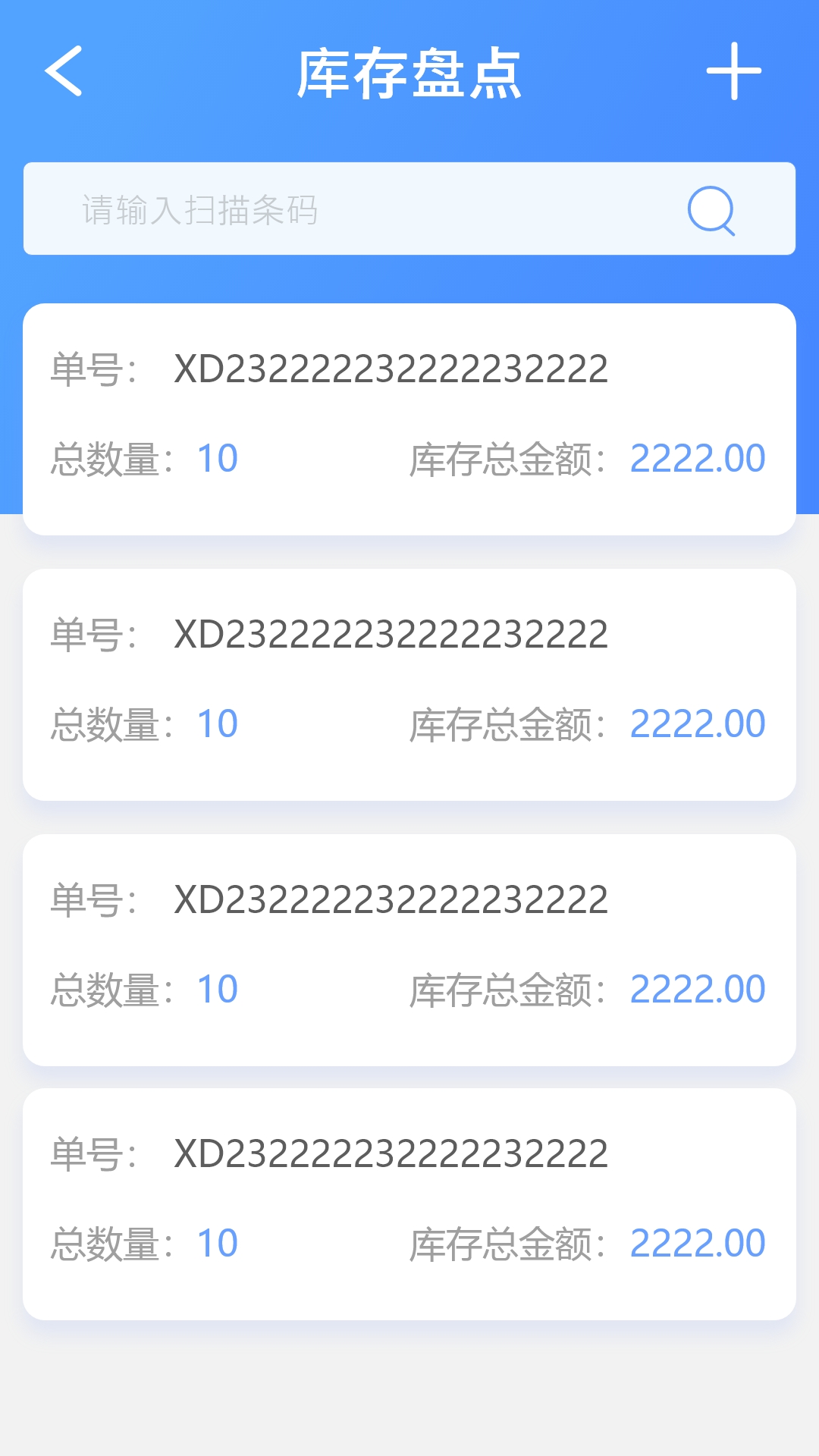Open the first XD23222223222232222 order card
819x1456 pixels.
point(409,419)
